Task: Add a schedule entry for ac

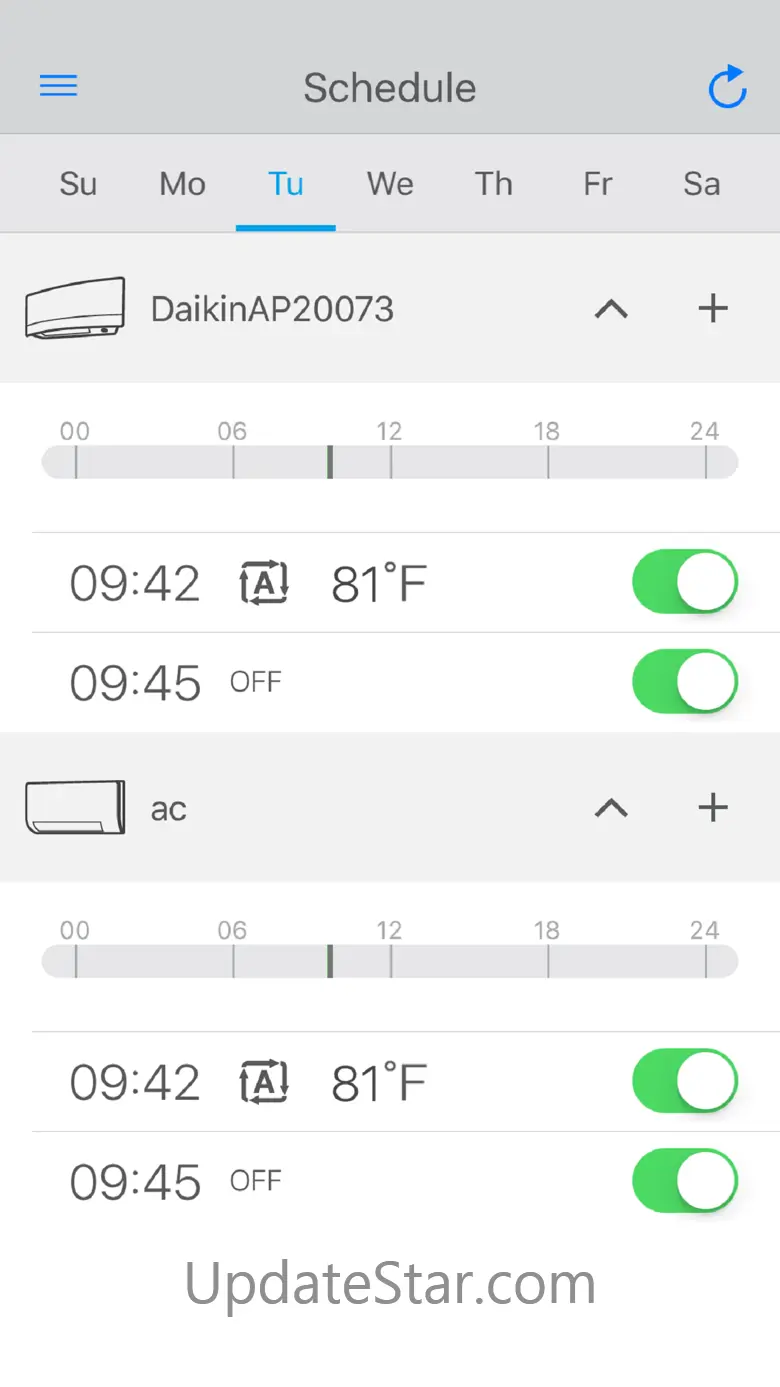Action: [x=712, y=808]
